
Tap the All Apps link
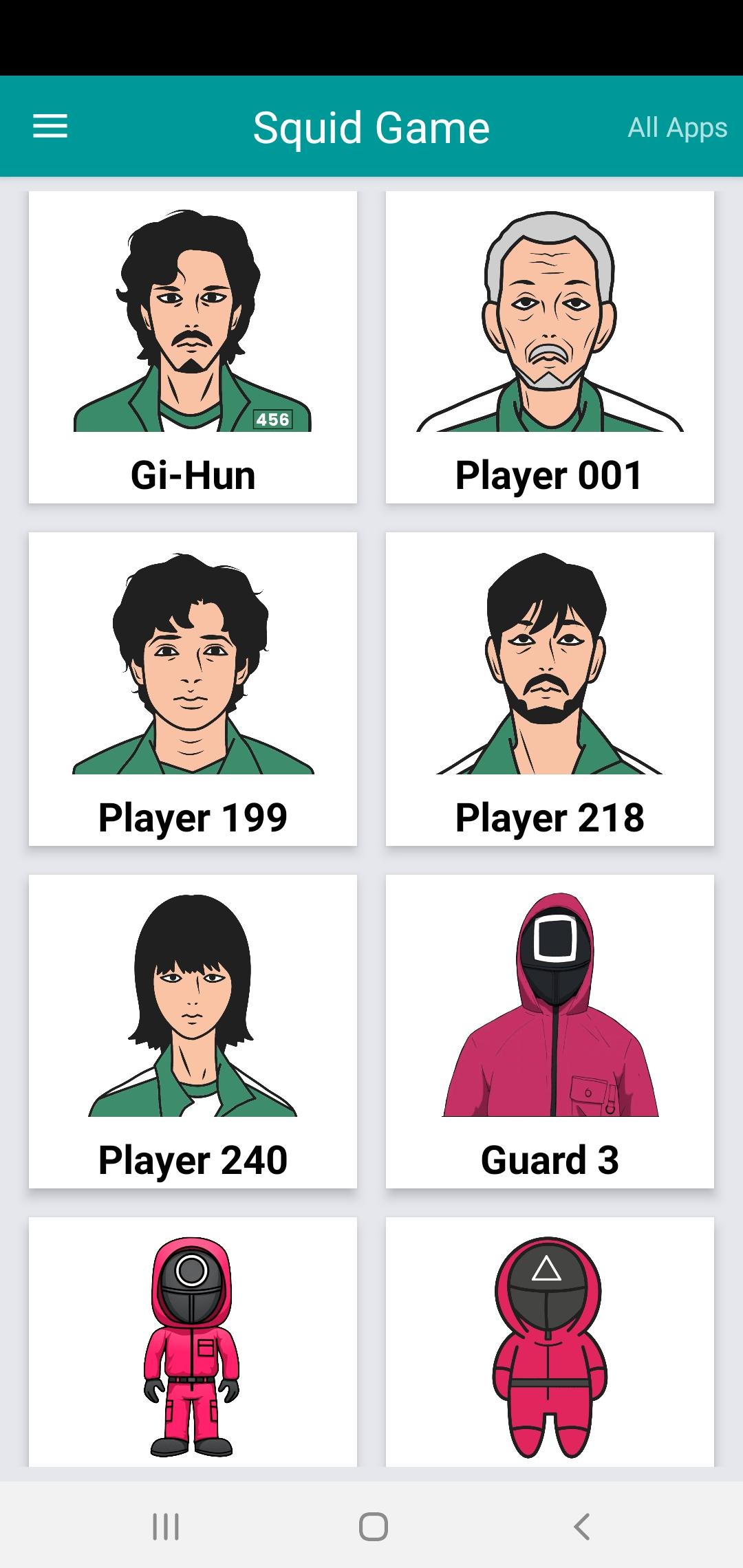pos(677,128)
